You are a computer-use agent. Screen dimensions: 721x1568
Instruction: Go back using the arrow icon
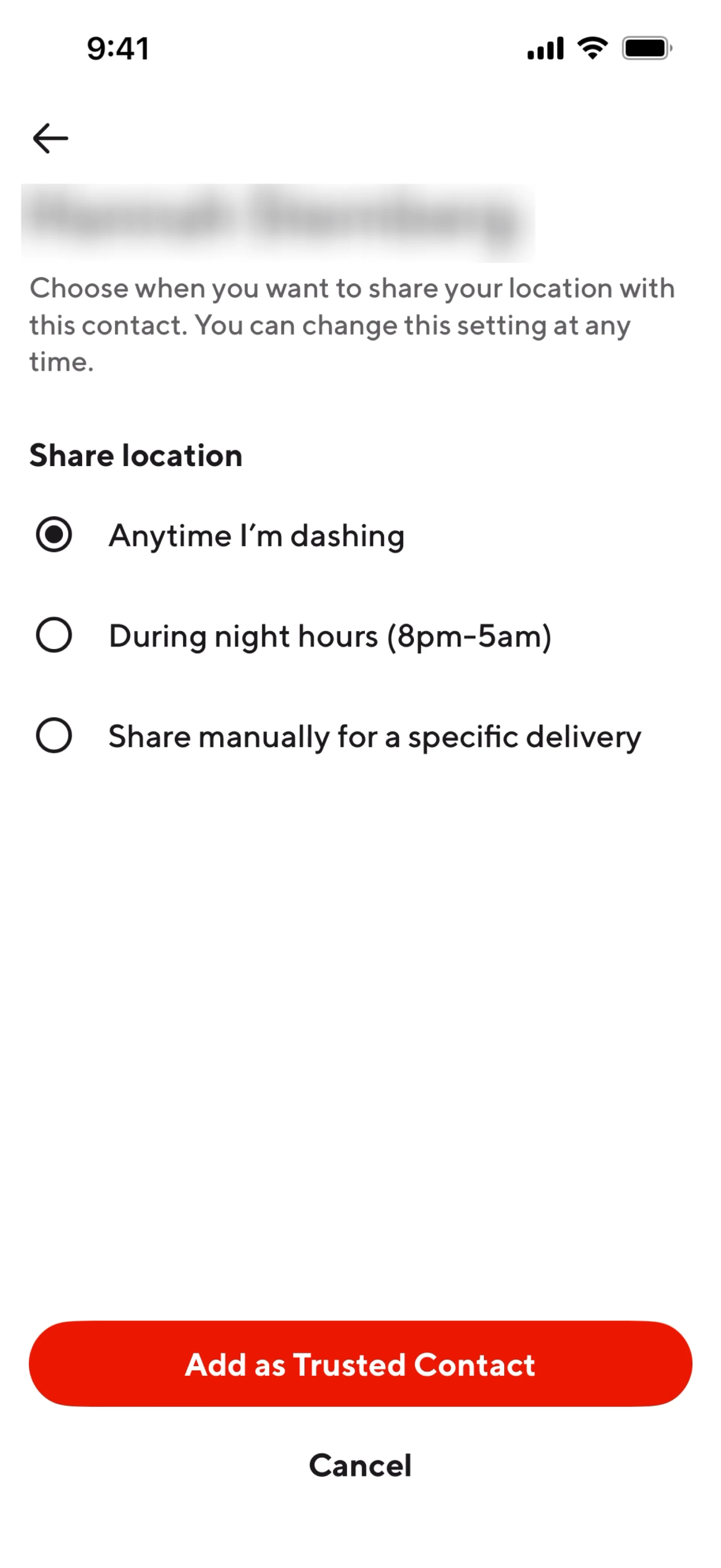[x=50, y=138]
